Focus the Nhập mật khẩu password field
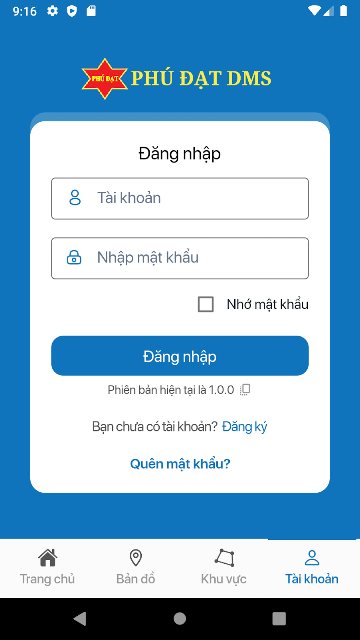The height and width of the screenshot is (640, 360). point(180,258)
